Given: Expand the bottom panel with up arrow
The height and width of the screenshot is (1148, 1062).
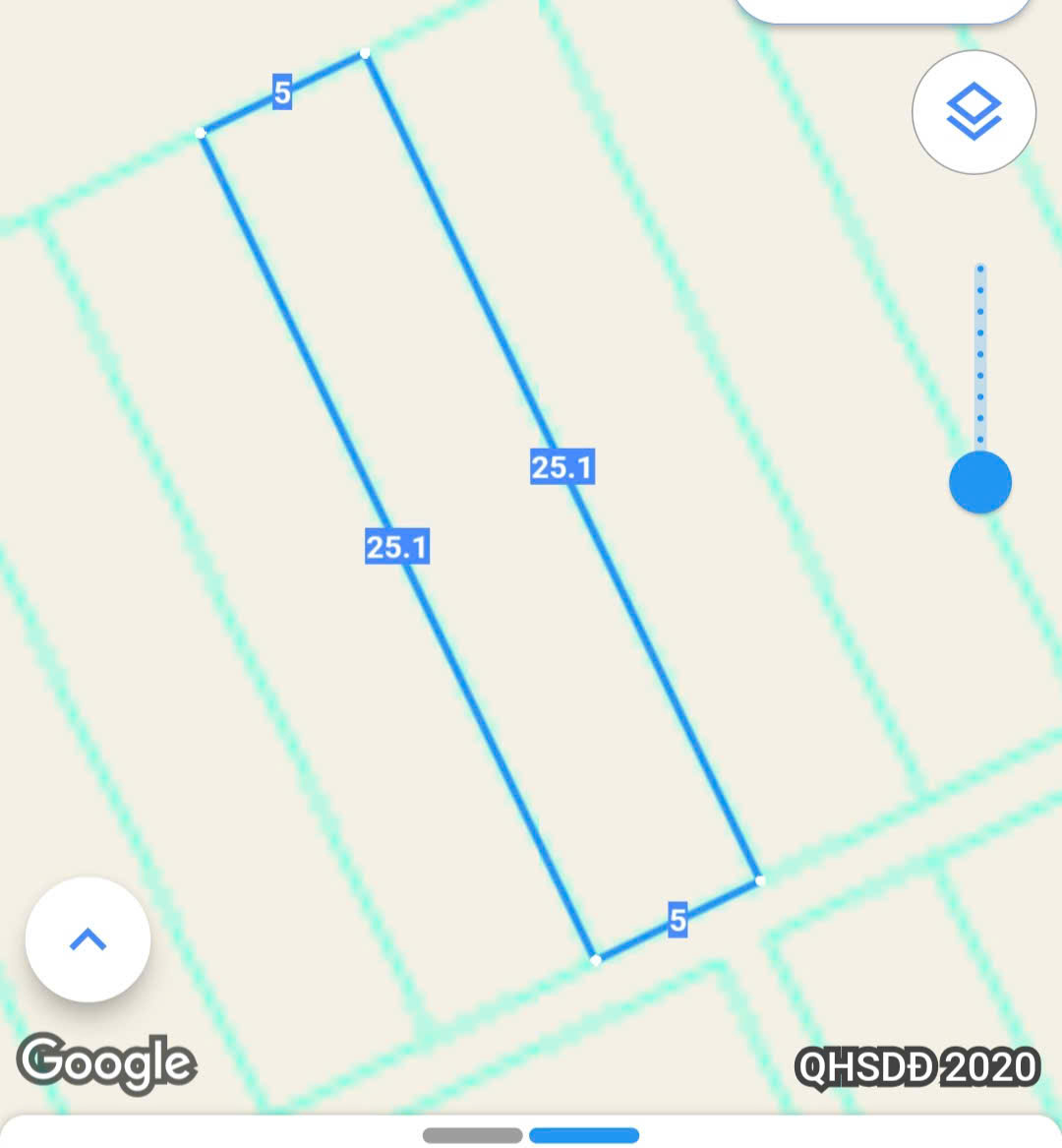Looking at the screenshot, I should click(x=88, y=939).
